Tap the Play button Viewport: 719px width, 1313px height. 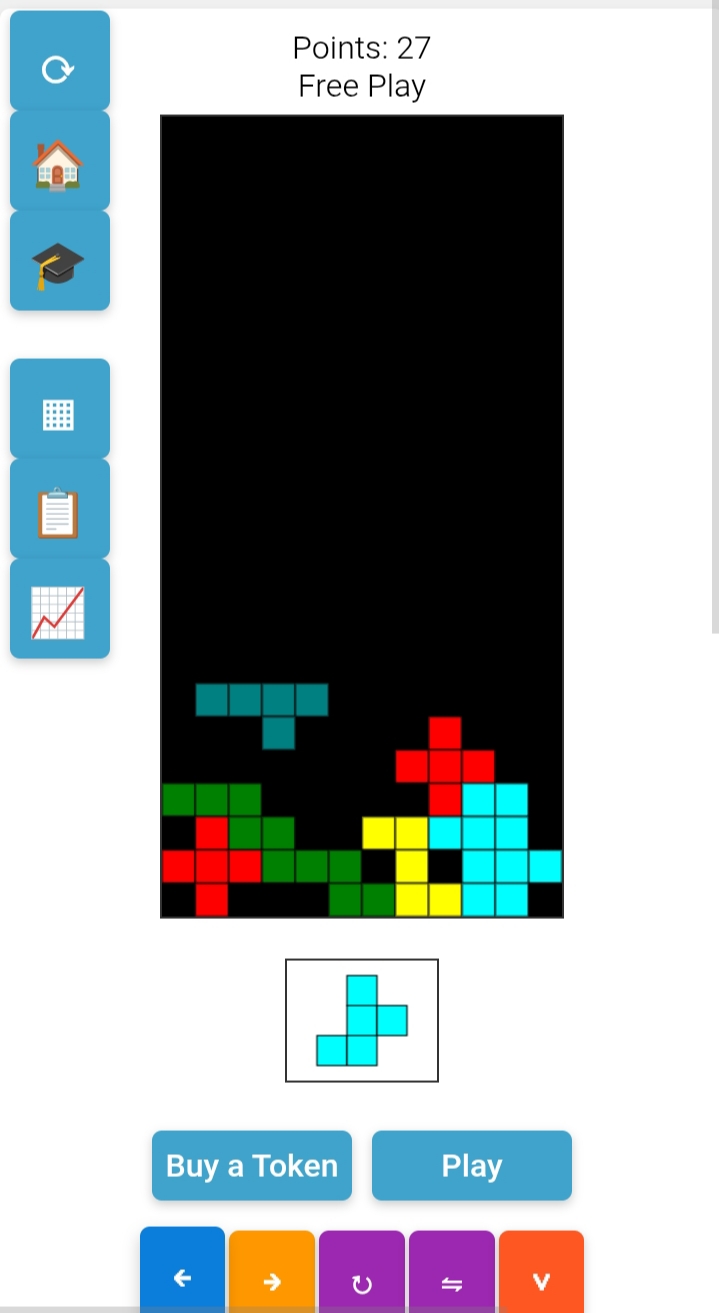[472, 1166]
